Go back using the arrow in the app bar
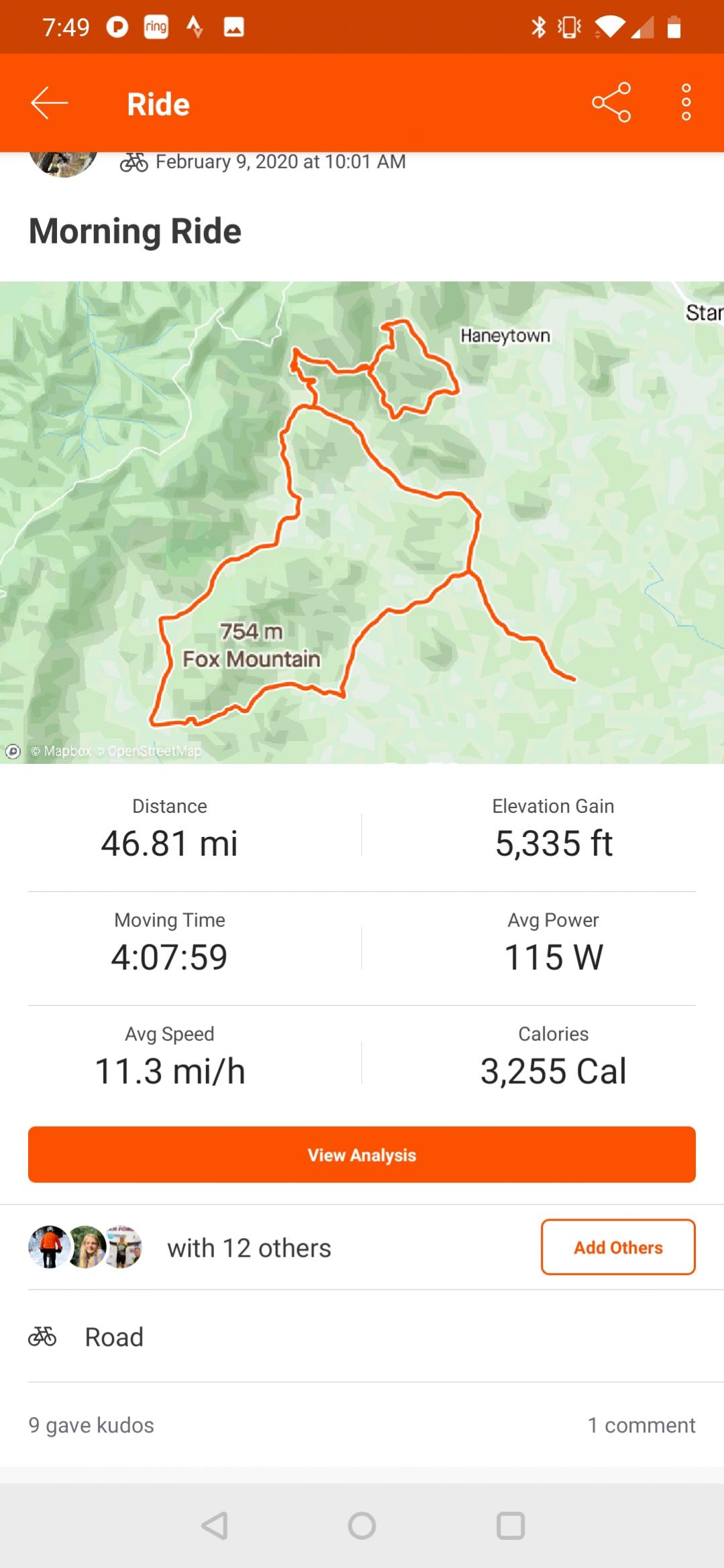This screenshot has height=1568, width=724. pos(49,103)
